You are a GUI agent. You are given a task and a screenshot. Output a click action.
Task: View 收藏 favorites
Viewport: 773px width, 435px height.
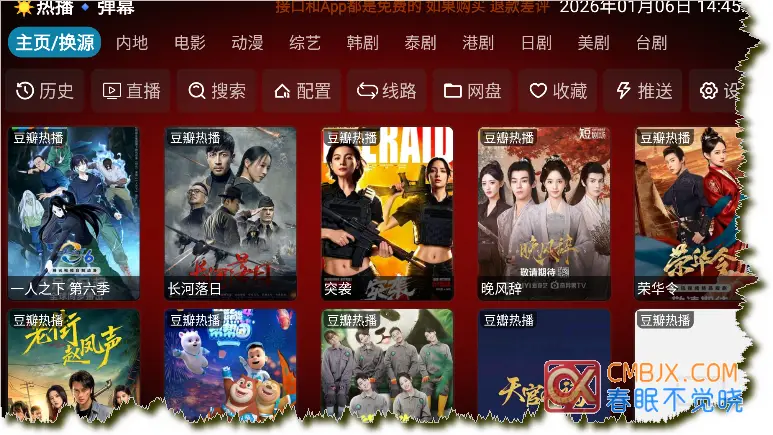tap(558, 91)
